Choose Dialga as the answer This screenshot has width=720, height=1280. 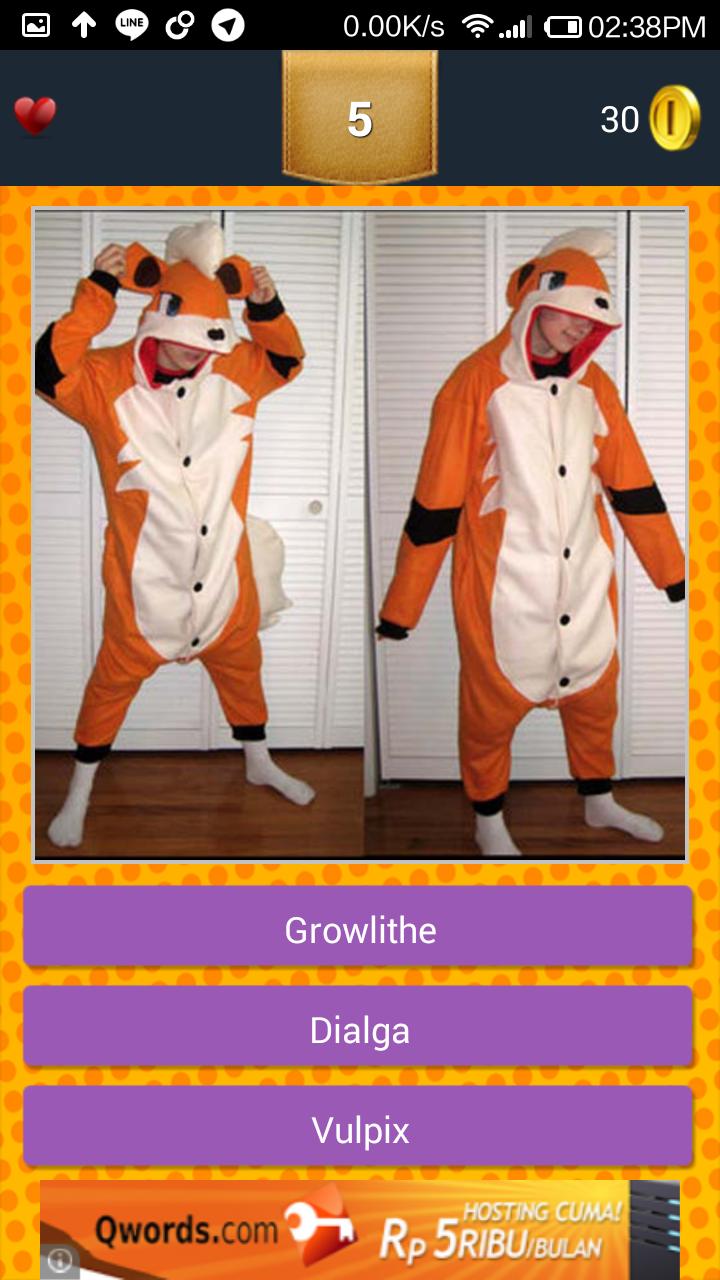click(x=359, y=1029)
